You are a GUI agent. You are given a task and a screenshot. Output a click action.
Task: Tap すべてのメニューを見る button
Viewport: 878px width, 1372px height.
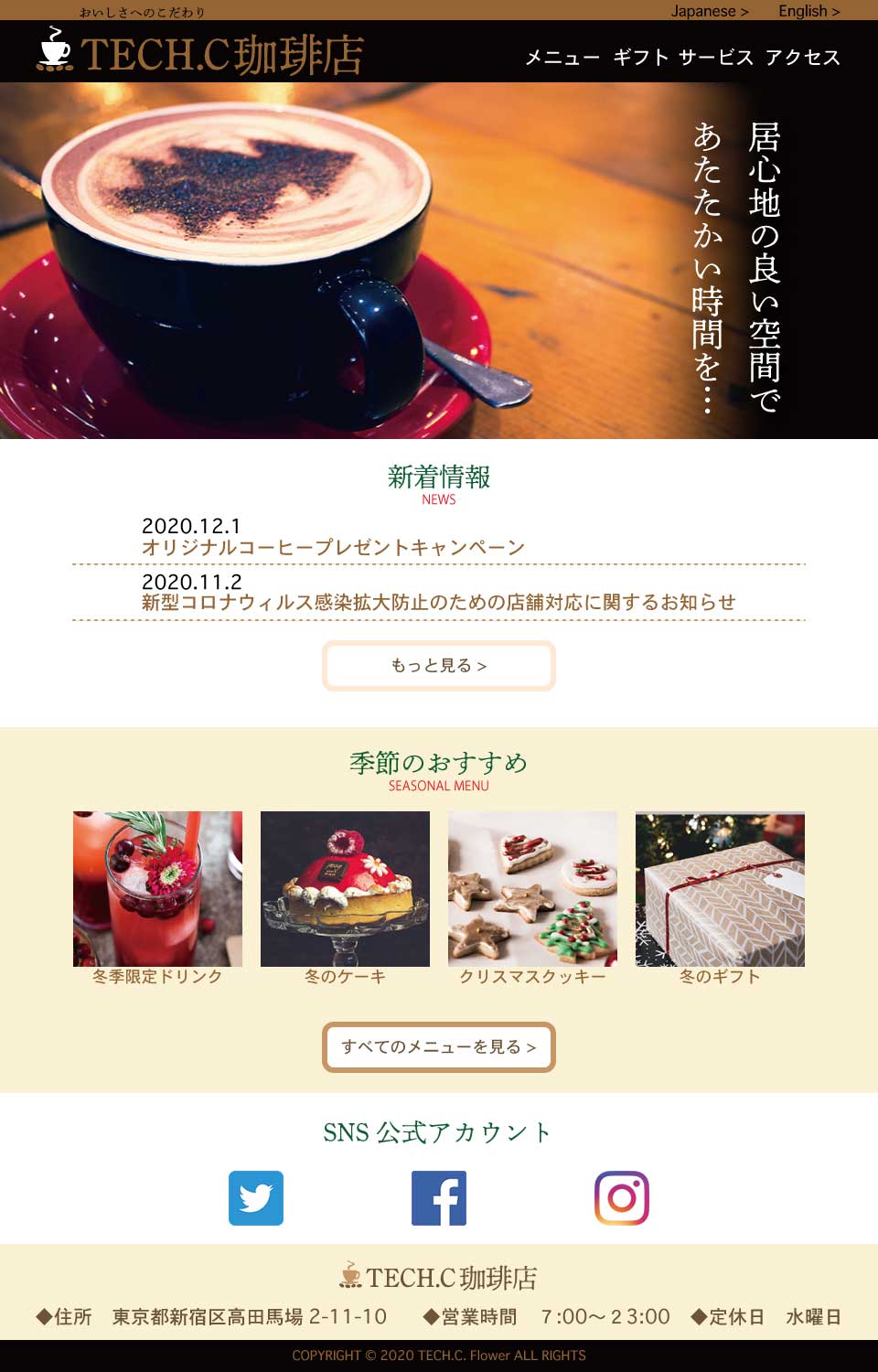439,1046
